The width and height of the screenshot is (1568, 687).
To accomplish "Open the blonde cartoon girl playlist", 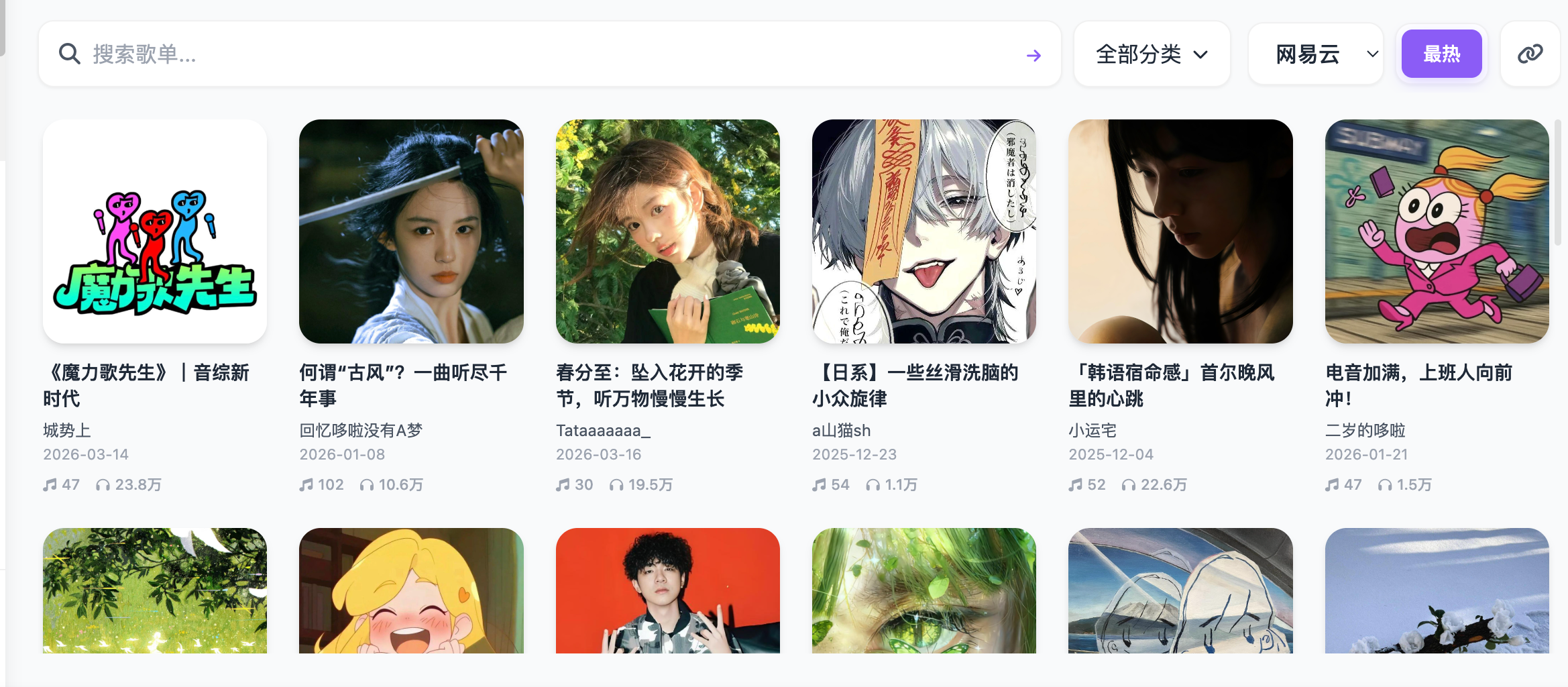I will coord(411,590).
